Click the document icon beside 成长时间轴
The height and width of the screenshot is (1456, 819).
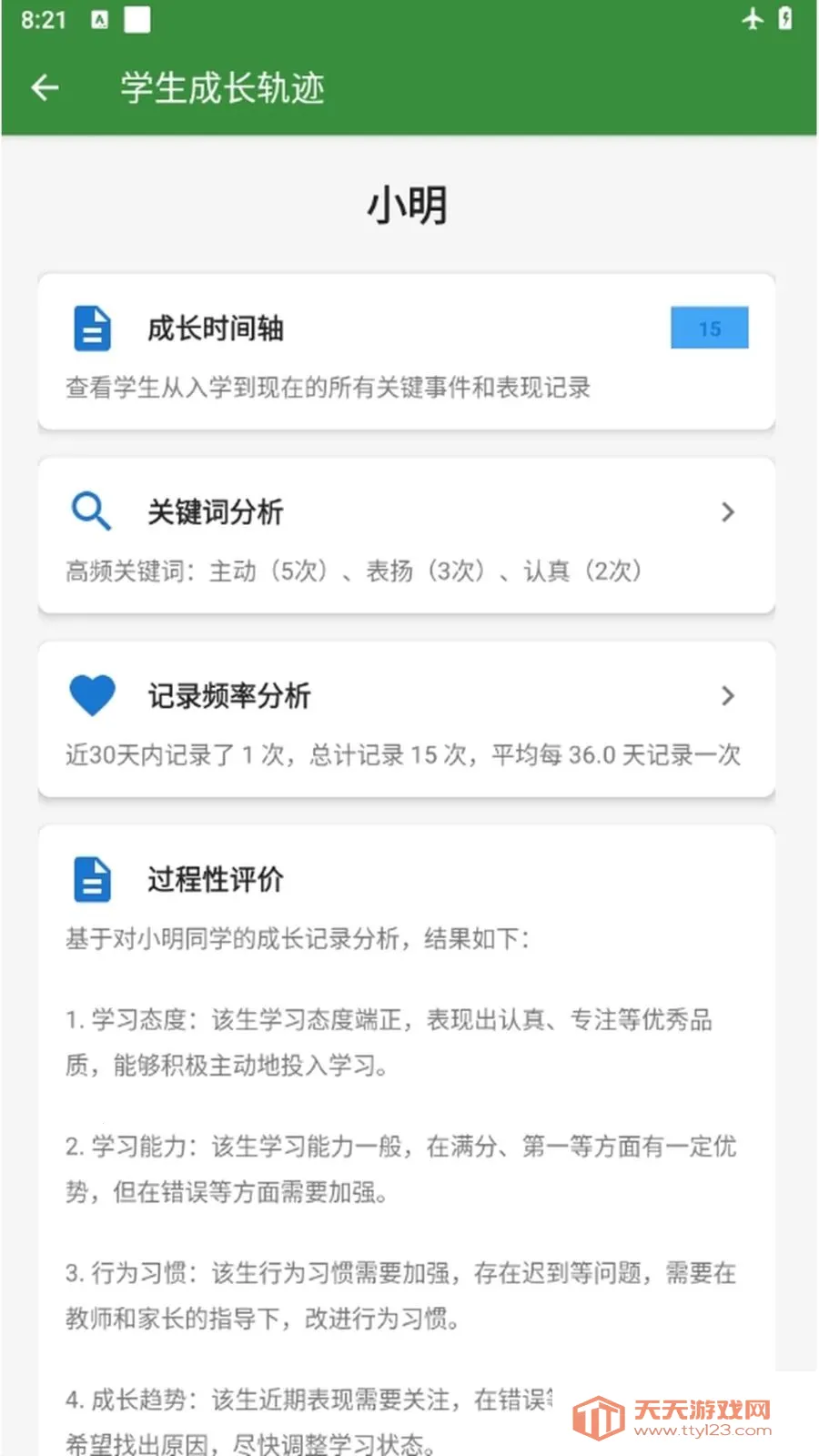click(90, 329)
